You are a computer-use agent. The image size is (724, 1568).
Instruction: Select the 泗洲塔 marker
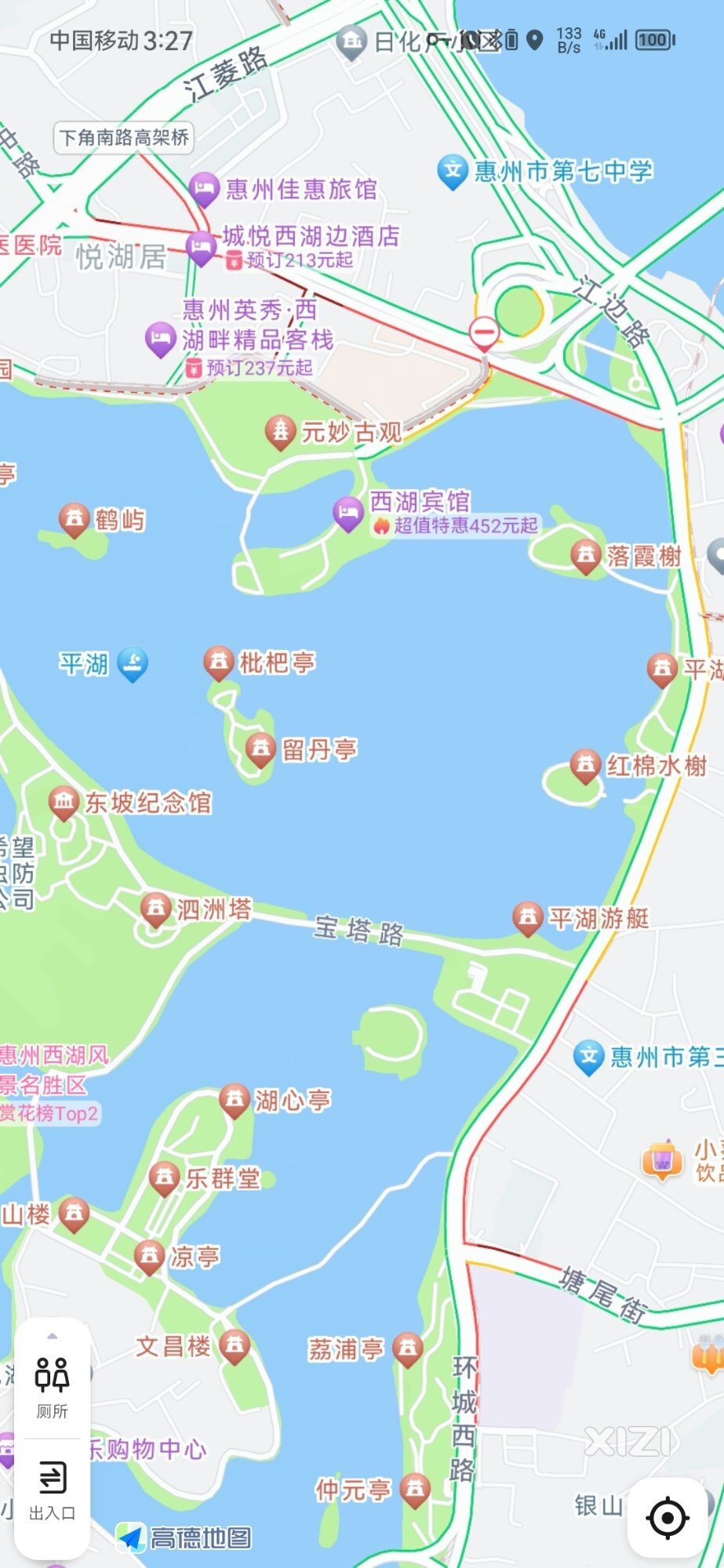pos(155,908)
